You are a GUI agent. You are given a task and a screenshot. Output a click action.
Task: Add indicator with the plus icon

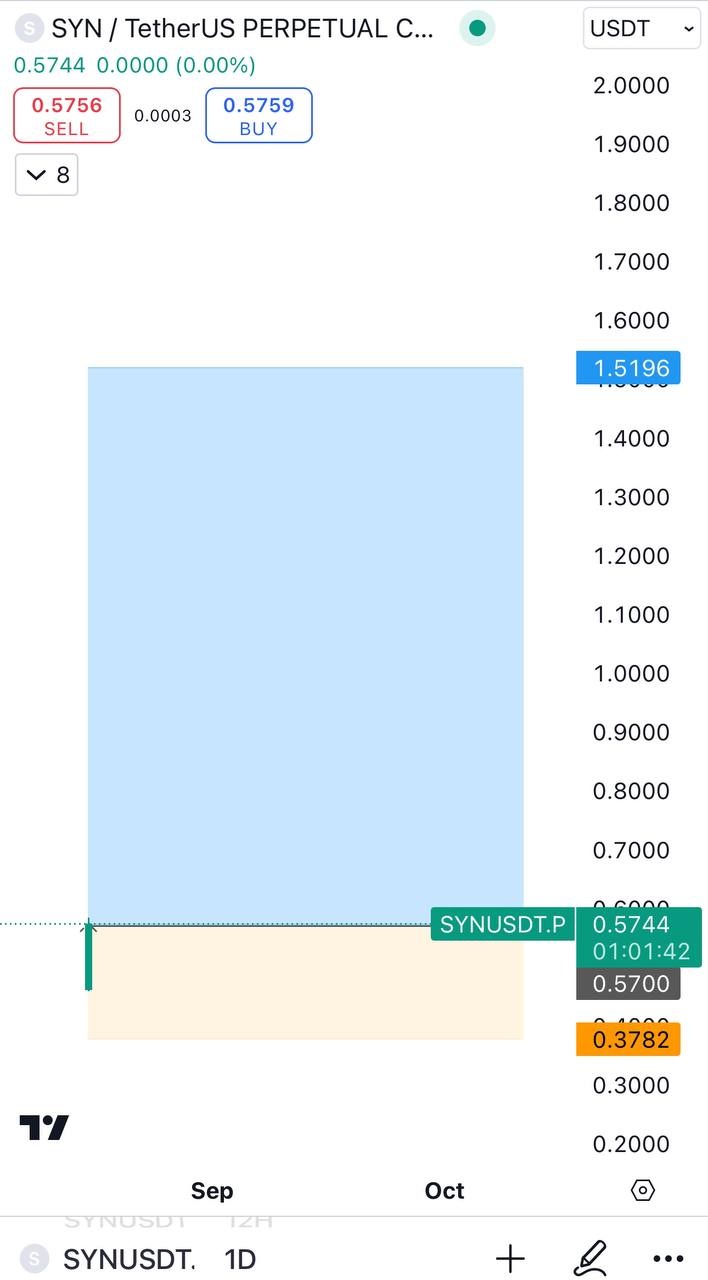pos(510,1258)
